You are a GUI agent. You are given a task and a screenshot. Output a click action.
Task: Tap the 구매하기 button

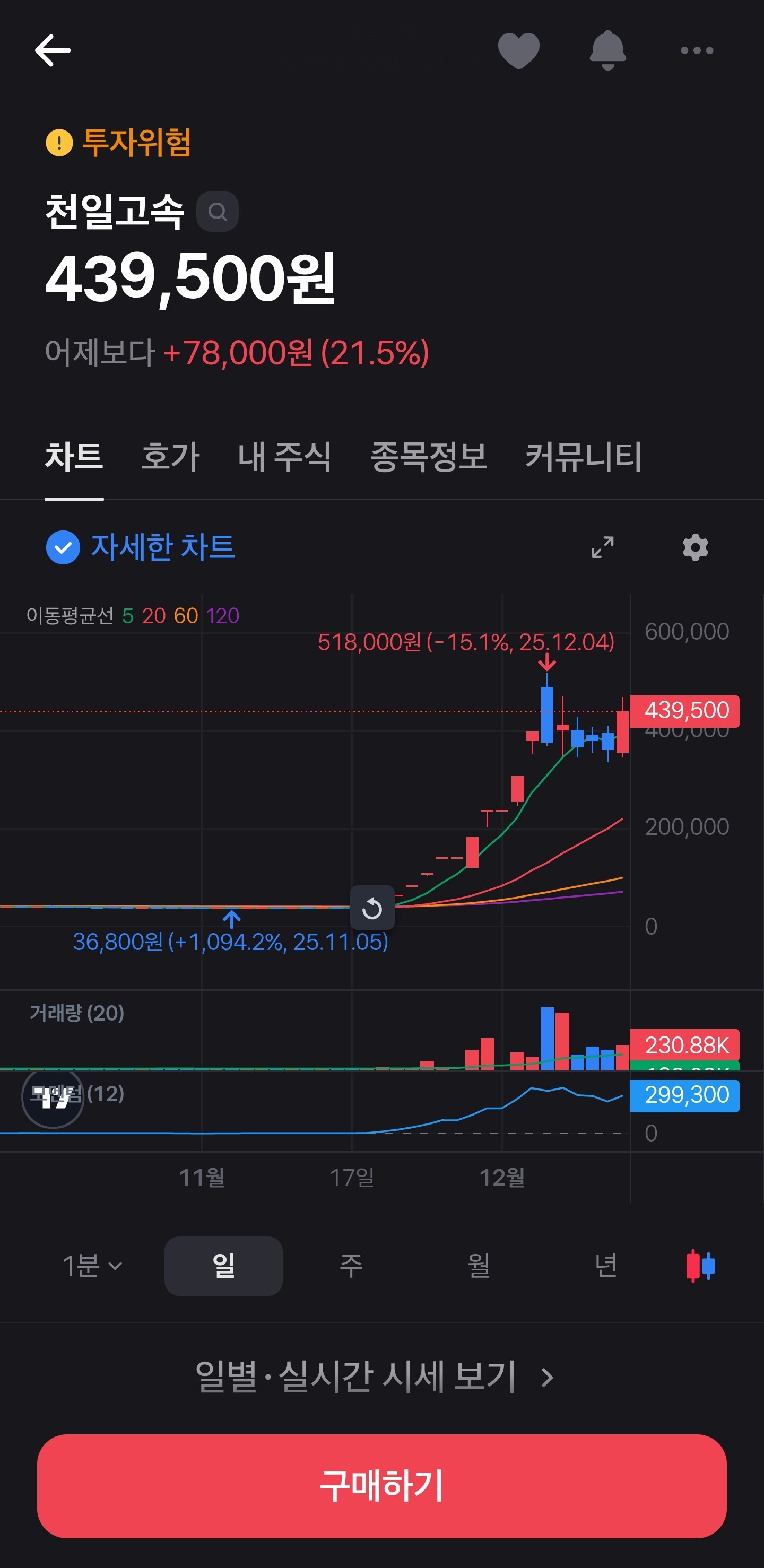381,1486
